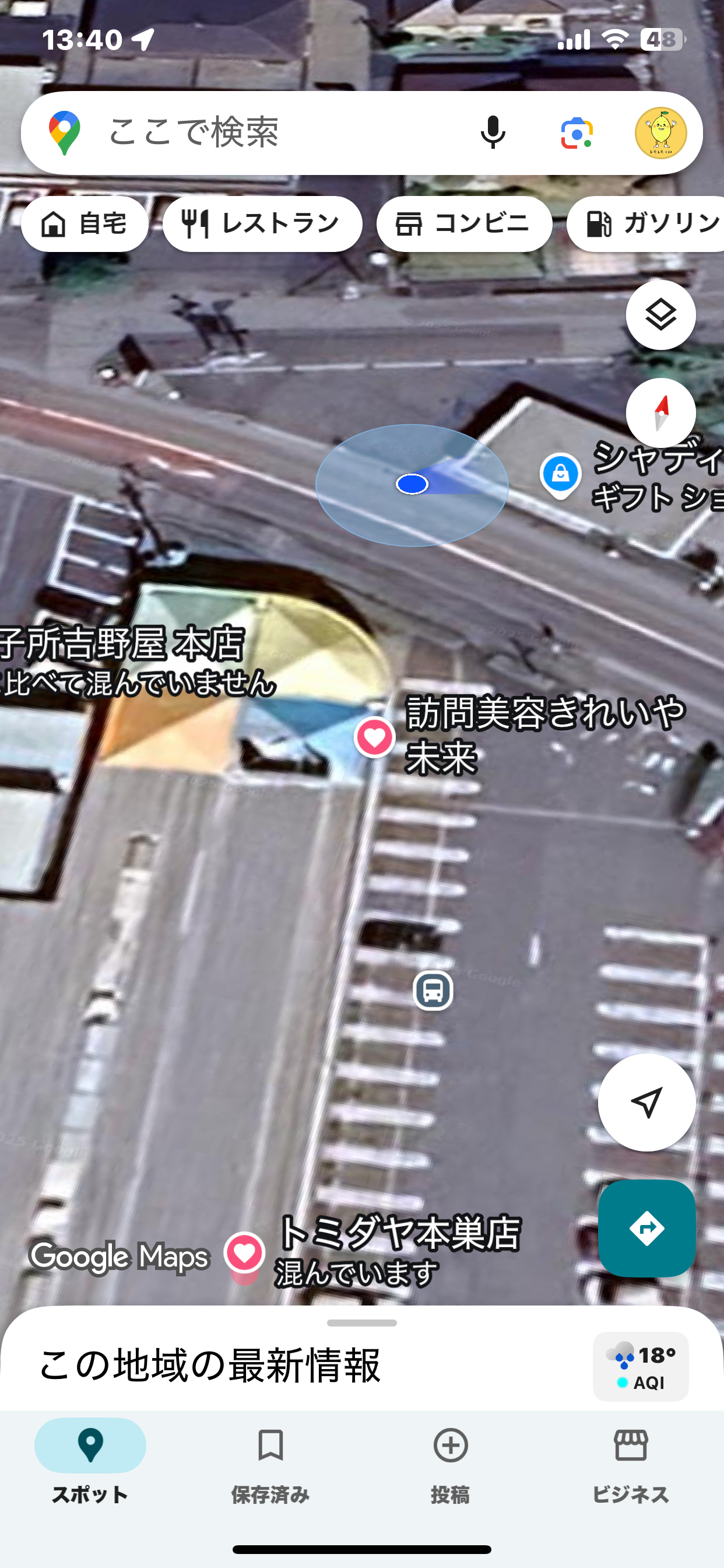Select the 自宅 home chip
This screenshot has height=1568, width=724.
coord(85,224)
